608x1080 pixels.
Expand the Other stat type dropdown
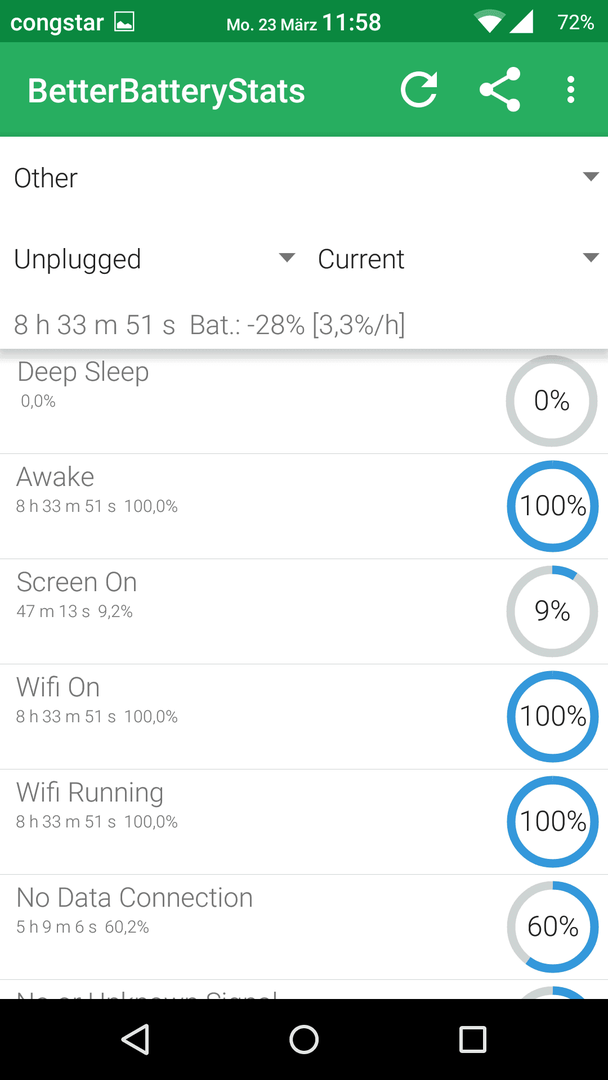coord(304,178)
